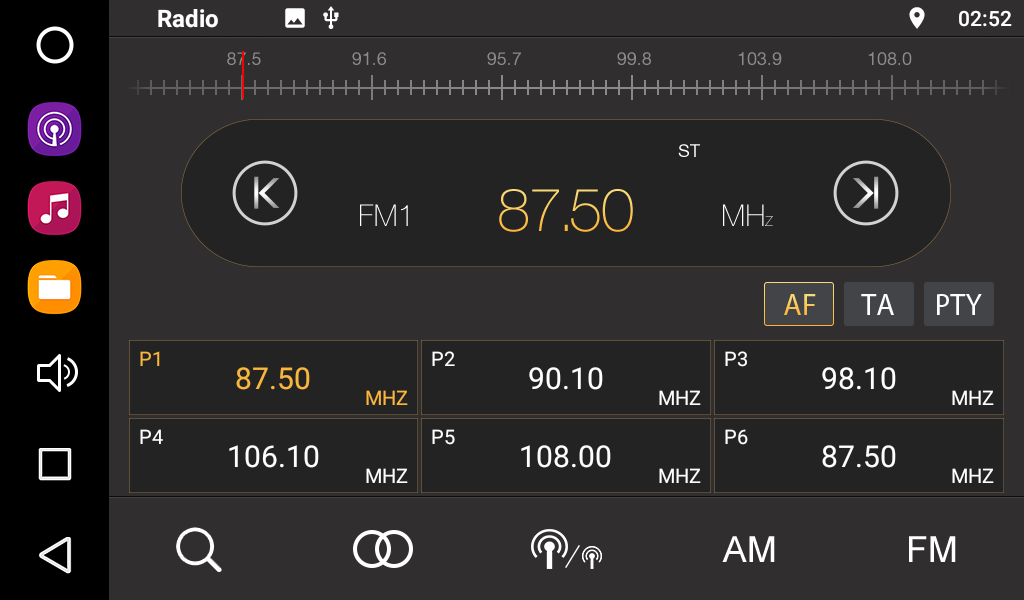
Task: Seek to the next radio station
Action: point(866,192)
